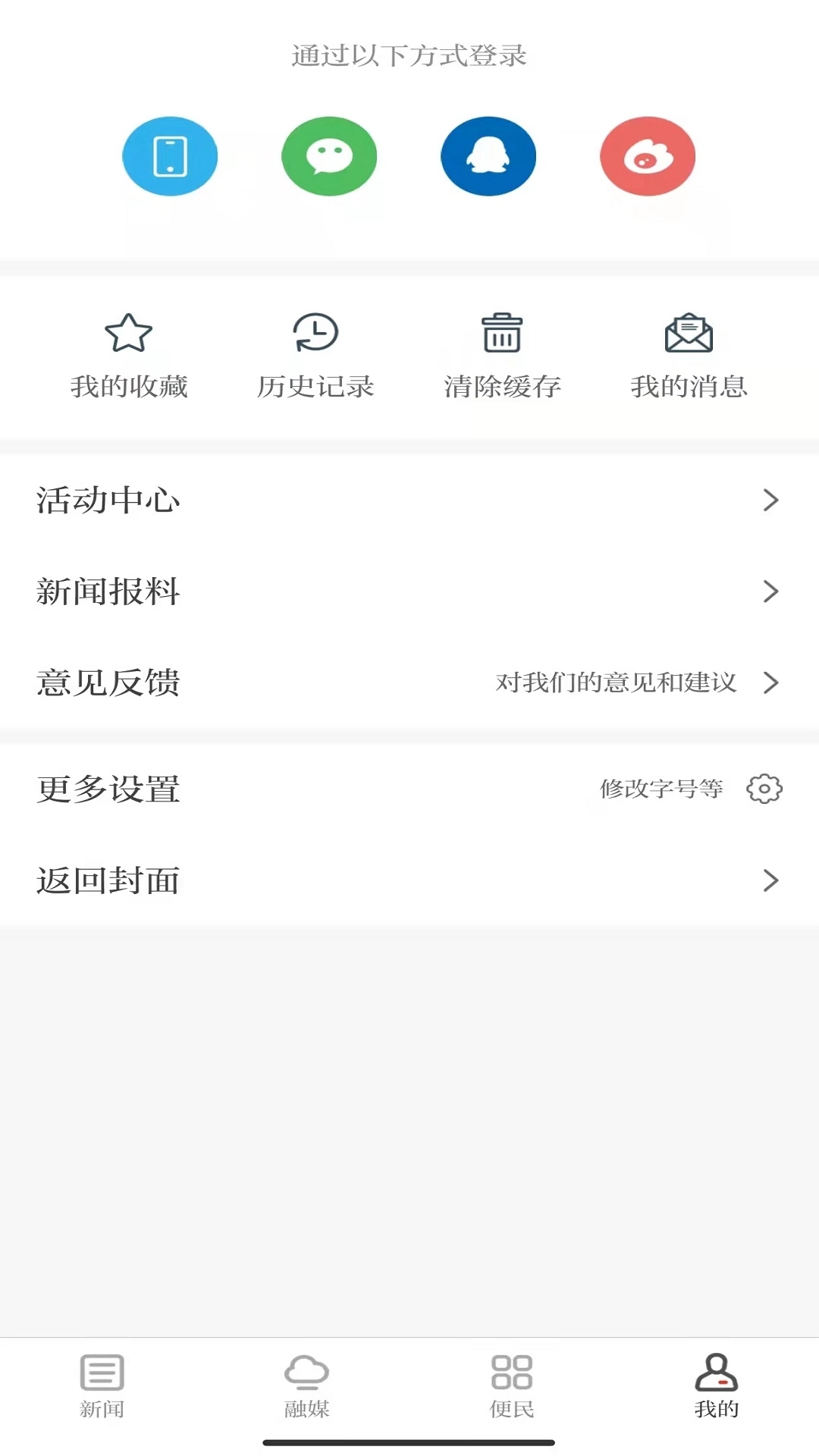Expand 新闻报料 via its chevron
819x1456 pixels.
point(773,593)
